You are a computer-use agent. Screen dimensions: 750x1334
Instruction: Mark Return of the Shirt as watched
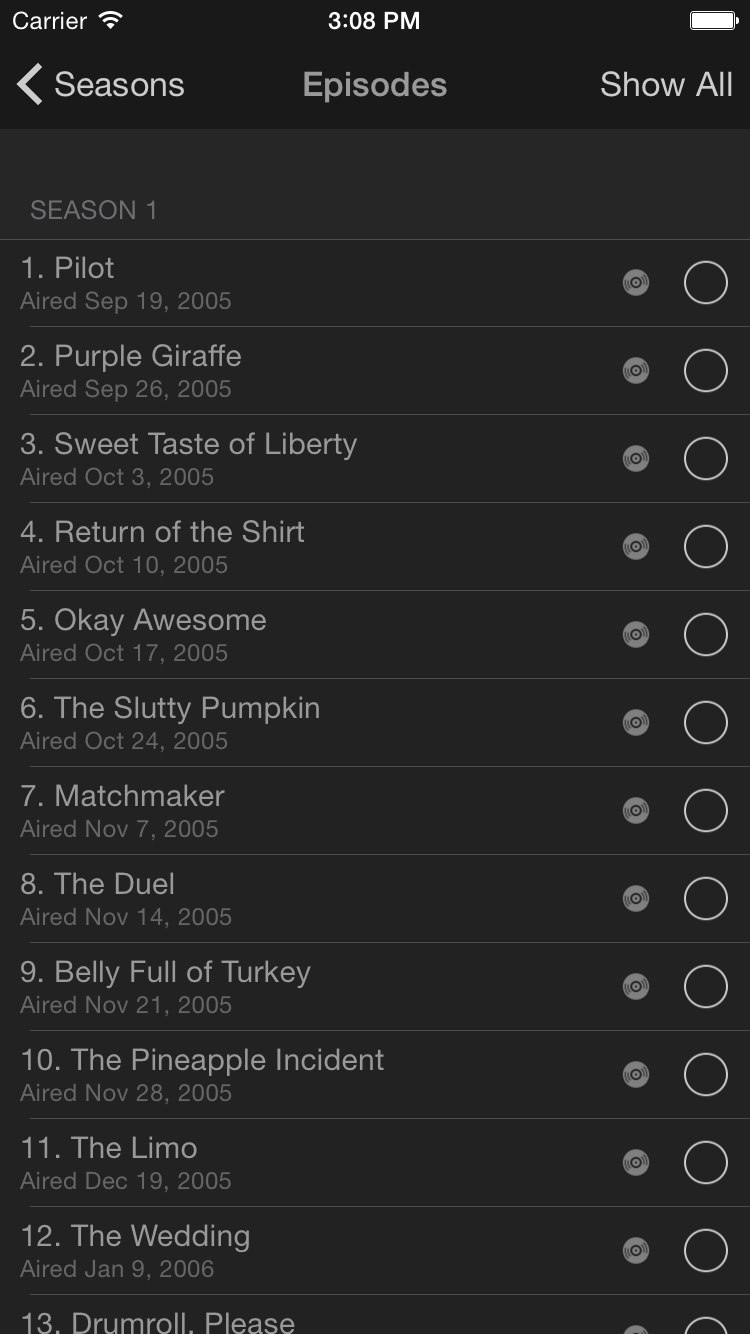(705, 547)
